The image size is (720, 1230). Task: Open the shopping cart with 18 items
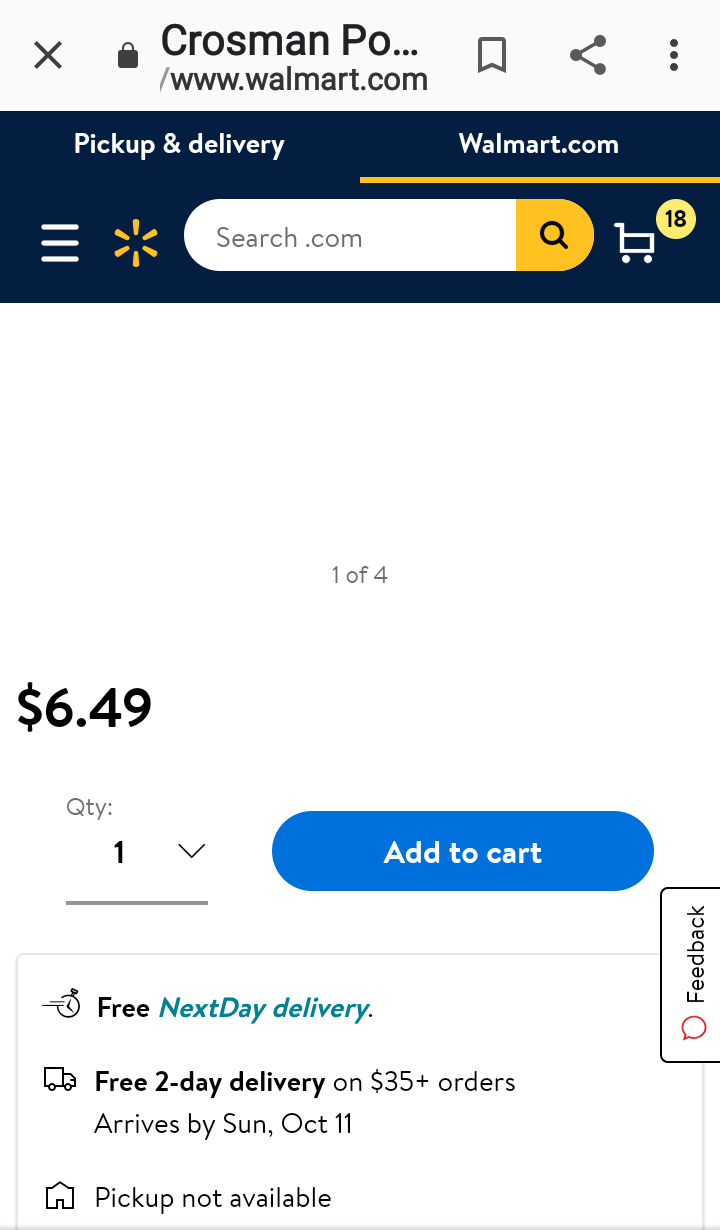point(636,243)
